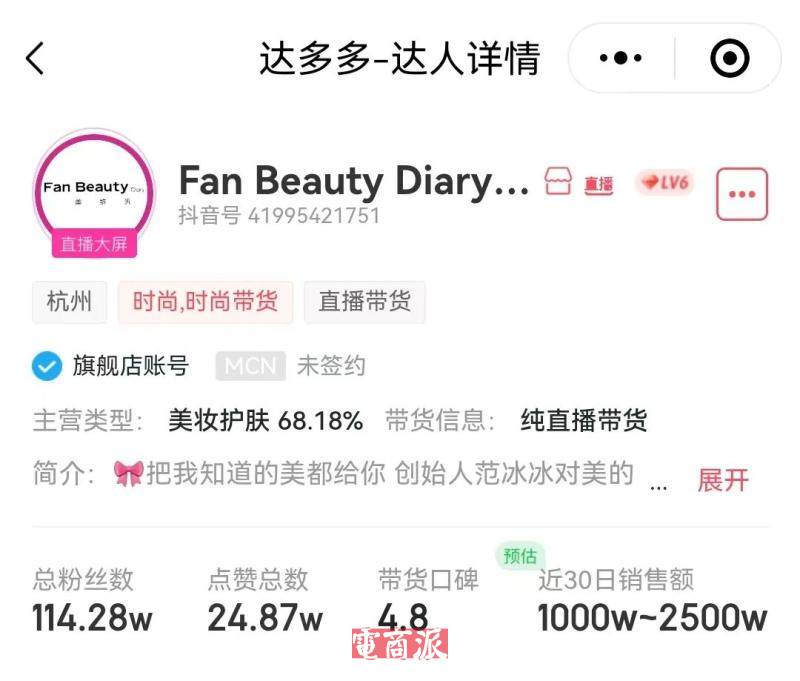This screenshot has width=800, height=681.
Task: Tap the 直播 live badge
Action: [x=598, y=184]
